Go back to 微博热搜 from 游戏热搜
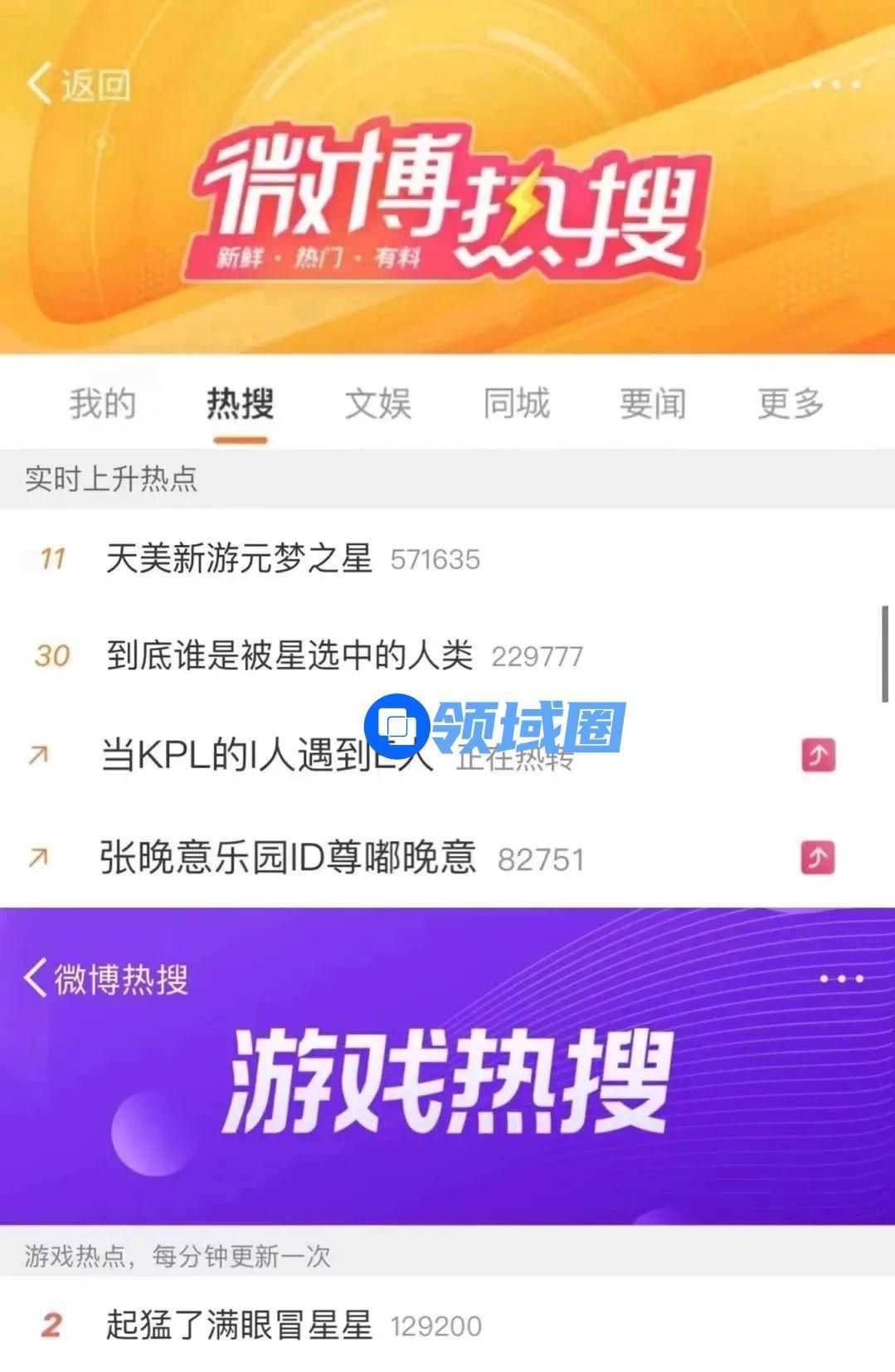 [x=105, y=979]
